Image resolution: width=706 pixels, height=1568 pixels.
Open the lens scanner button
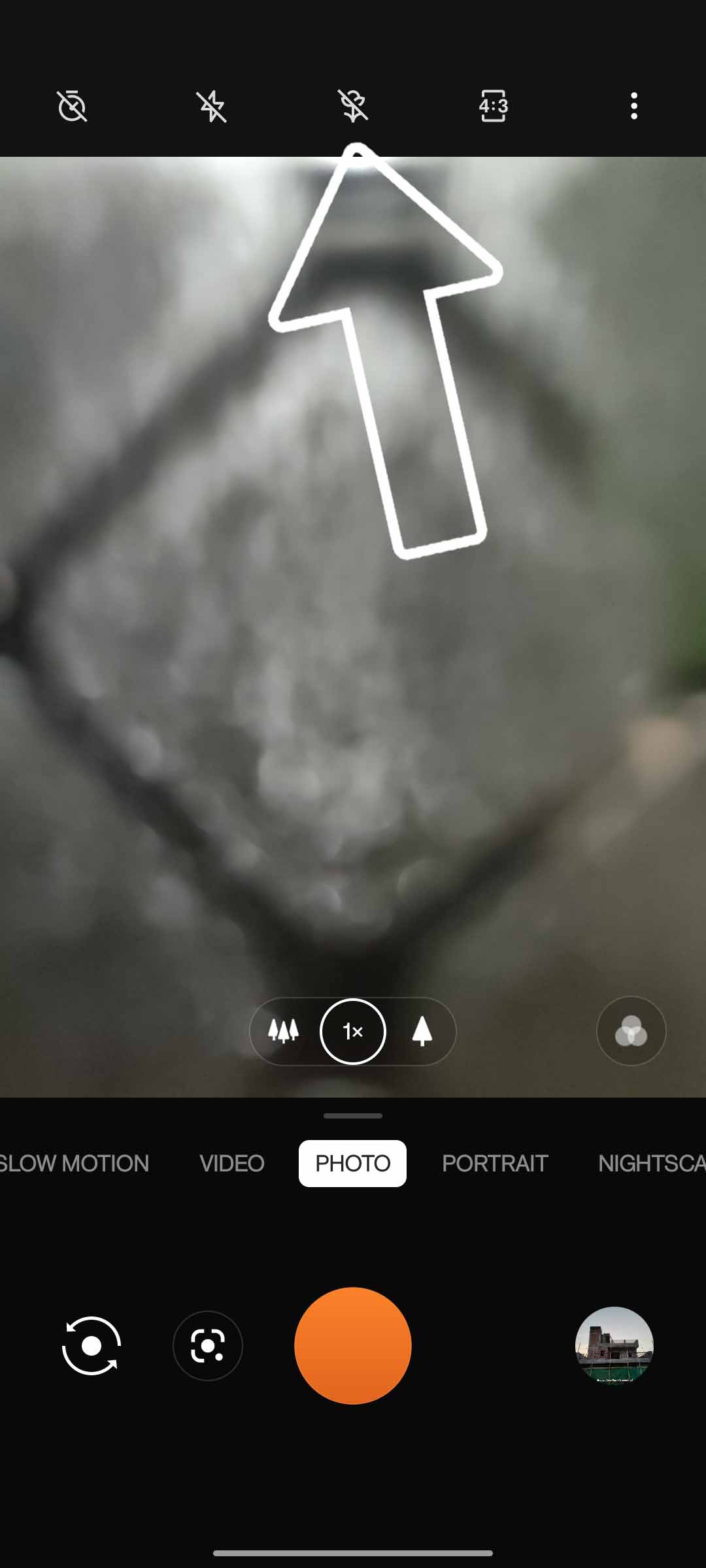208,1346
